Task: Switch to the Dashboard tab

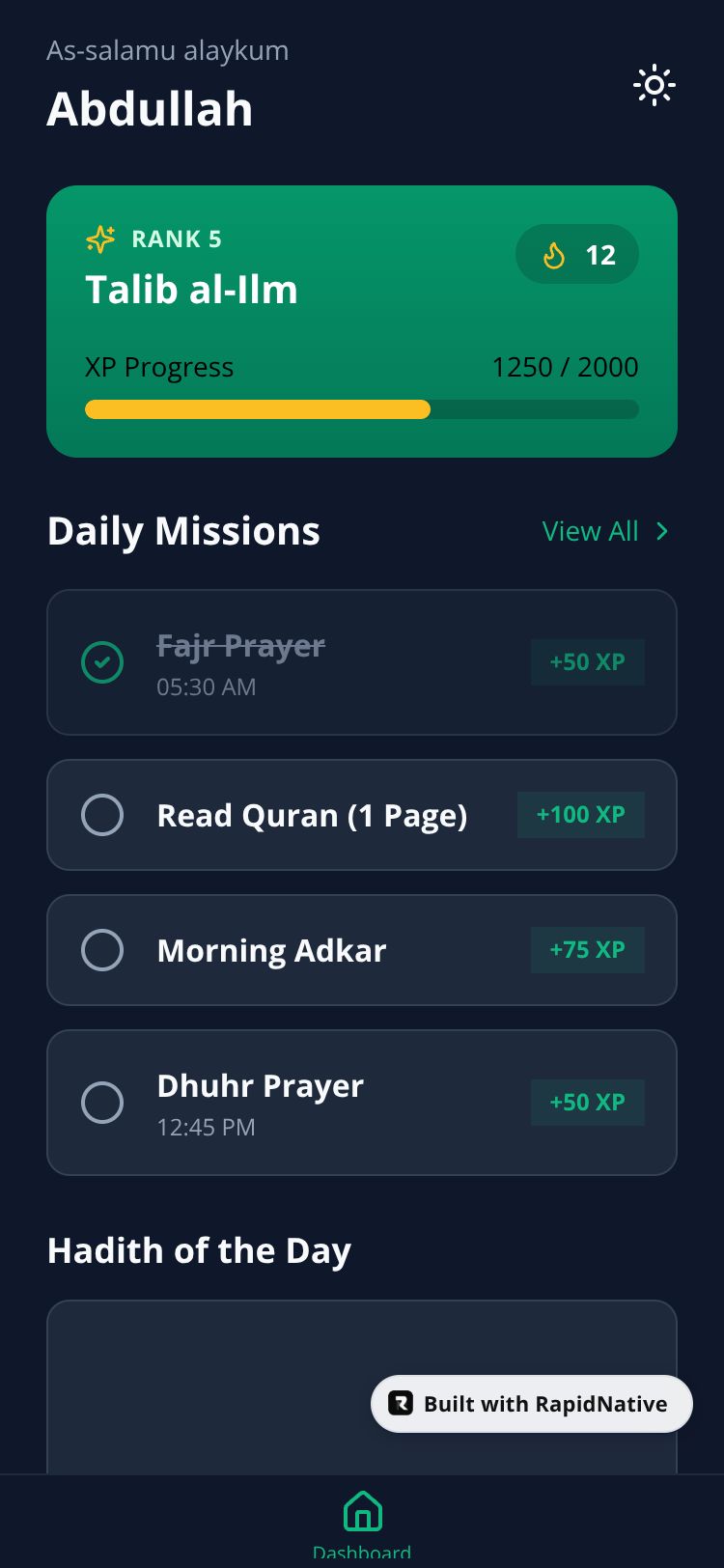Action: click(x=362, y=1521)
